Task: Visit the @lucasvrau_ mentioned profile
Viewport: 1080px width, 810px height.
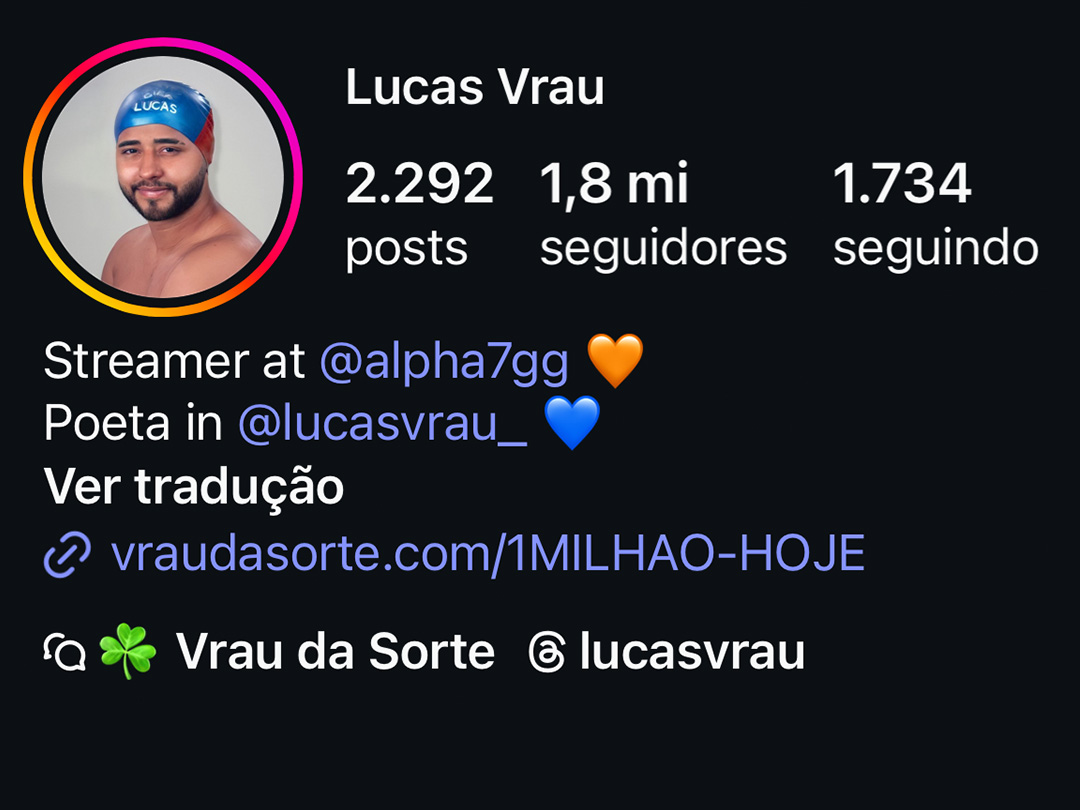Action: [x=382, y=425]
